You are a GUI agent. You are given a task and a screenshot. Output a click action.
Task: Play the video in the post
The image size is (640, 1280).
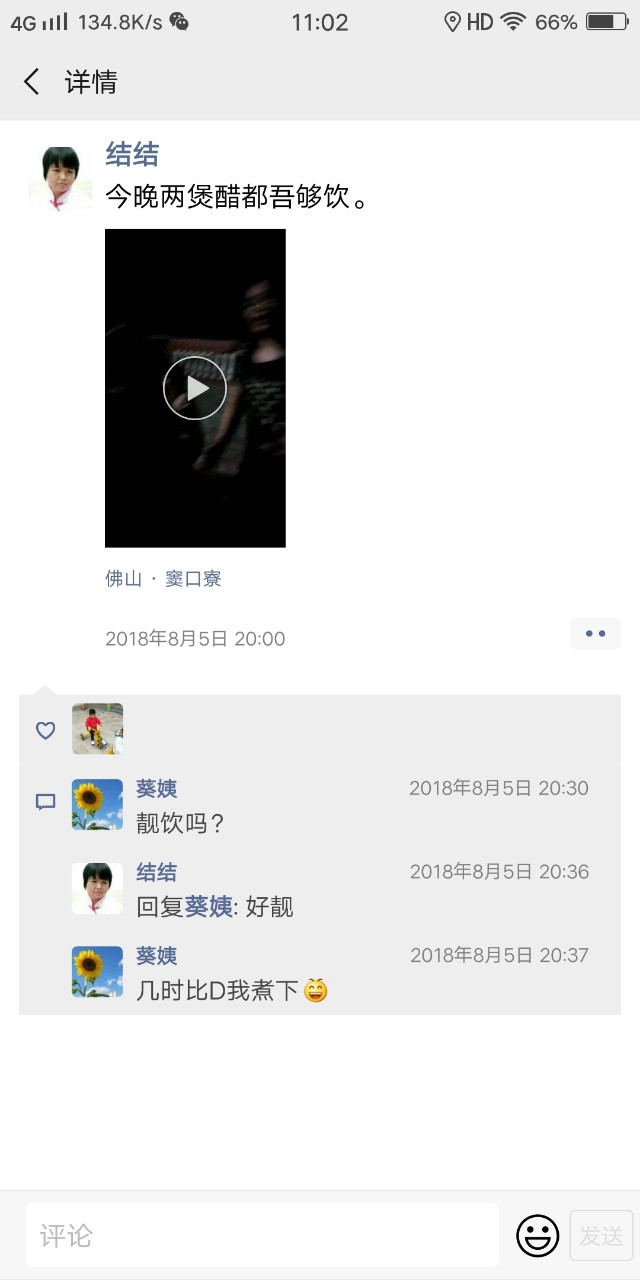pos(195,388)
